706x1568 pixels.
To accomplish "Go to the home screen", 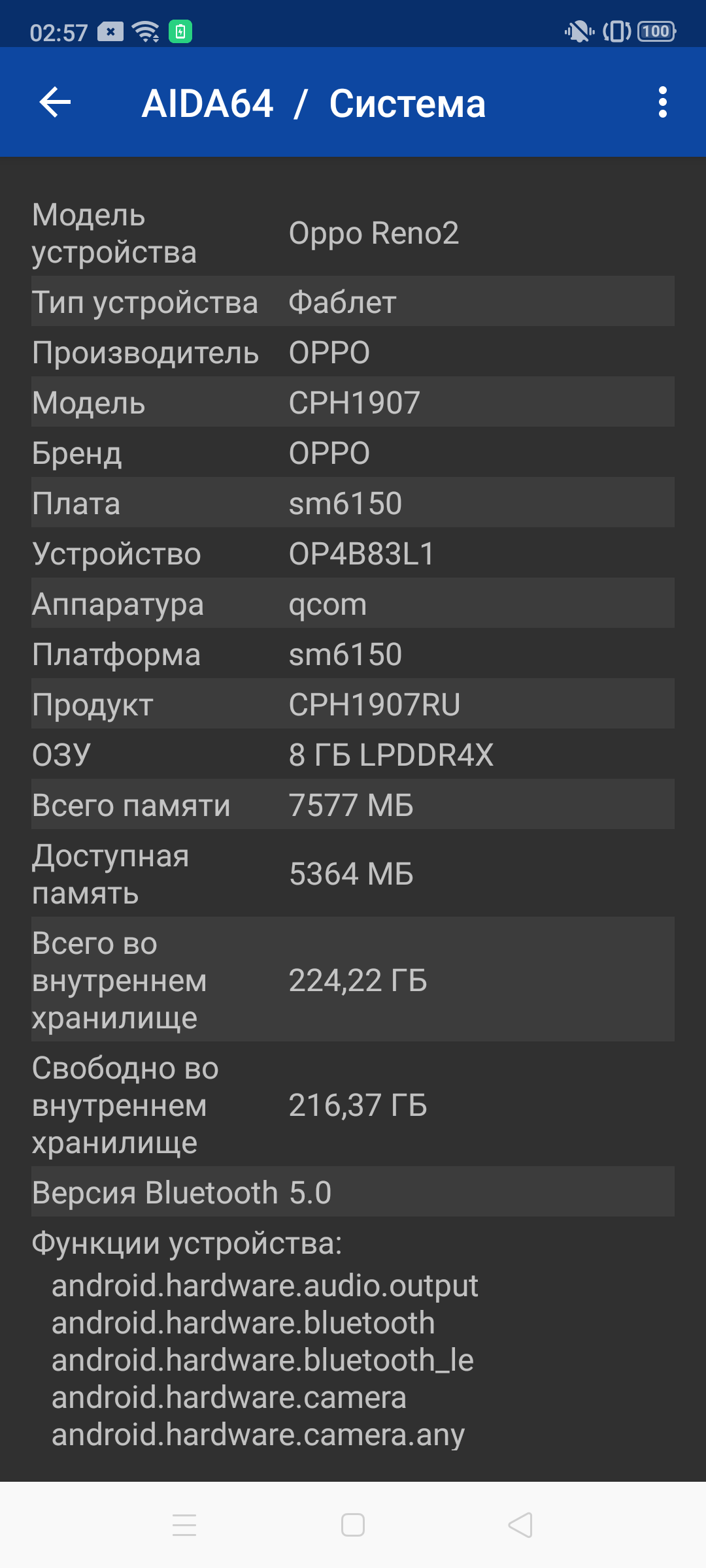I will tap(353, 1525).
